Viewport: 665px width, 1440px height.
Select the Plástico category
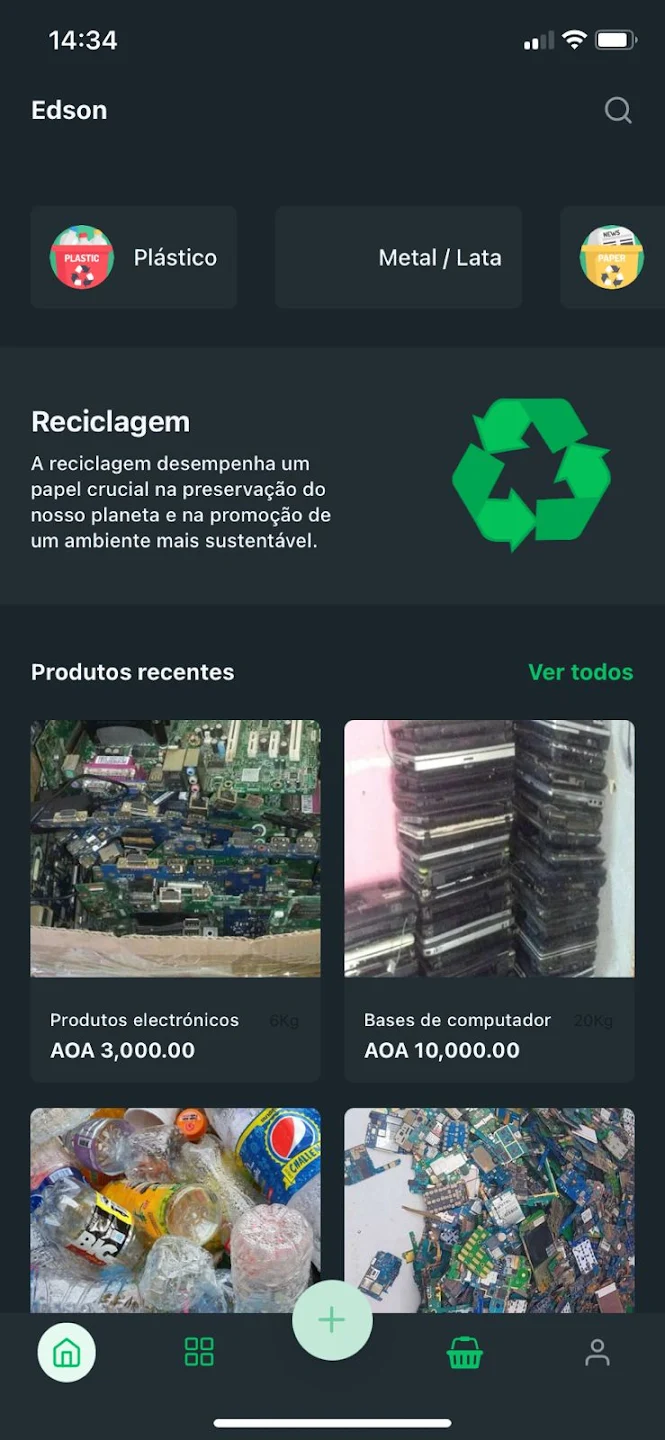[134, 258]
